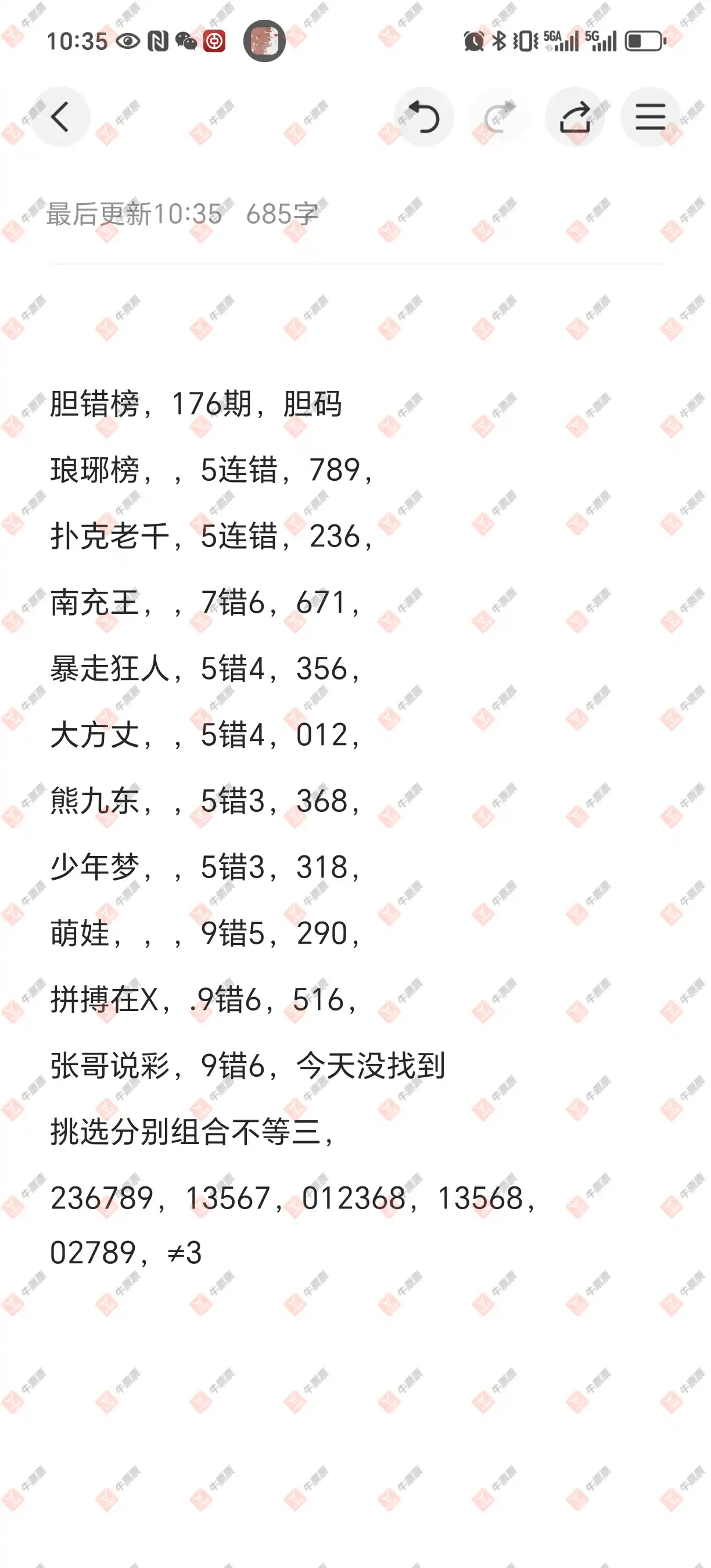Go back from the note editor
711x1568 pixels.
tap(60, 117)
